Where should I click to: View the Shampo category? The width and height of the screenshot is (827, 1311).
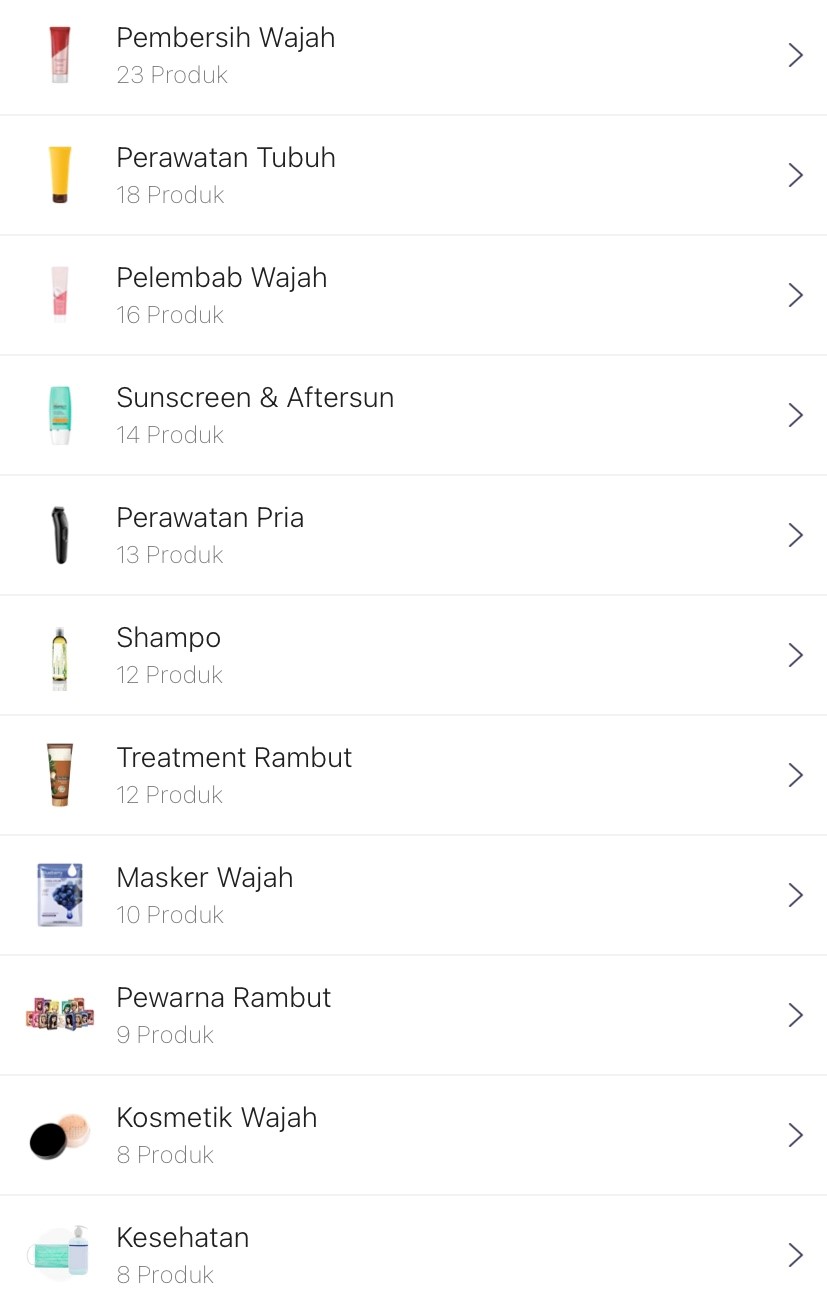click(x=413, y=655)
